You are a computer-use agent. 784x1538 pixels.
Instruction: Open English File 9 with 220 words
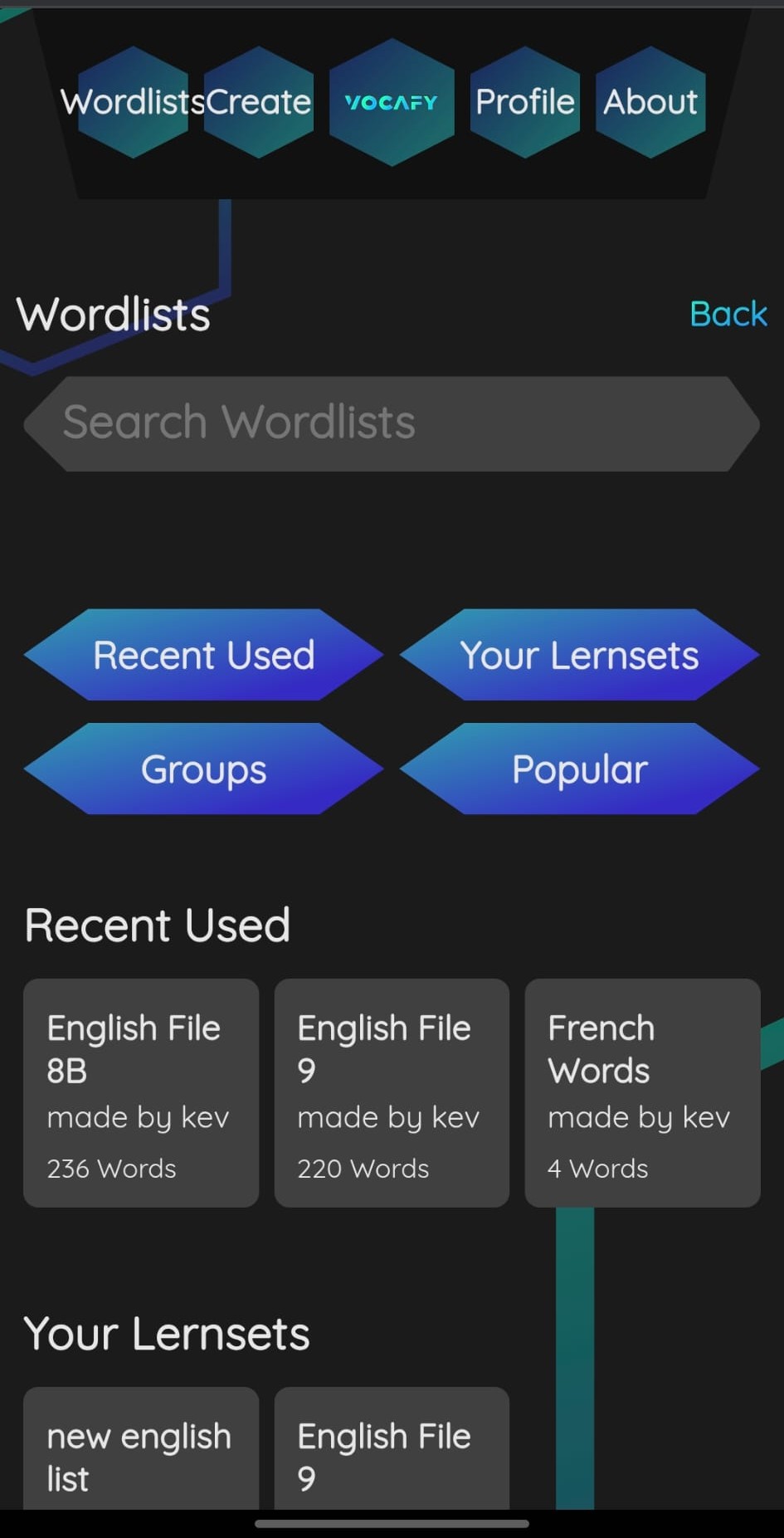392,1091
